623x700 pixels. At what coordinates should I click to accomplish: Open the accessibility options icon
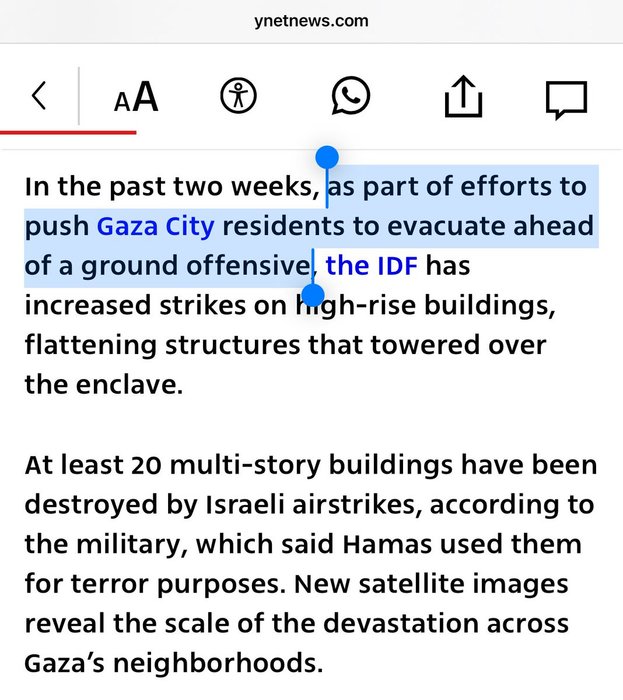click(238, 97)
